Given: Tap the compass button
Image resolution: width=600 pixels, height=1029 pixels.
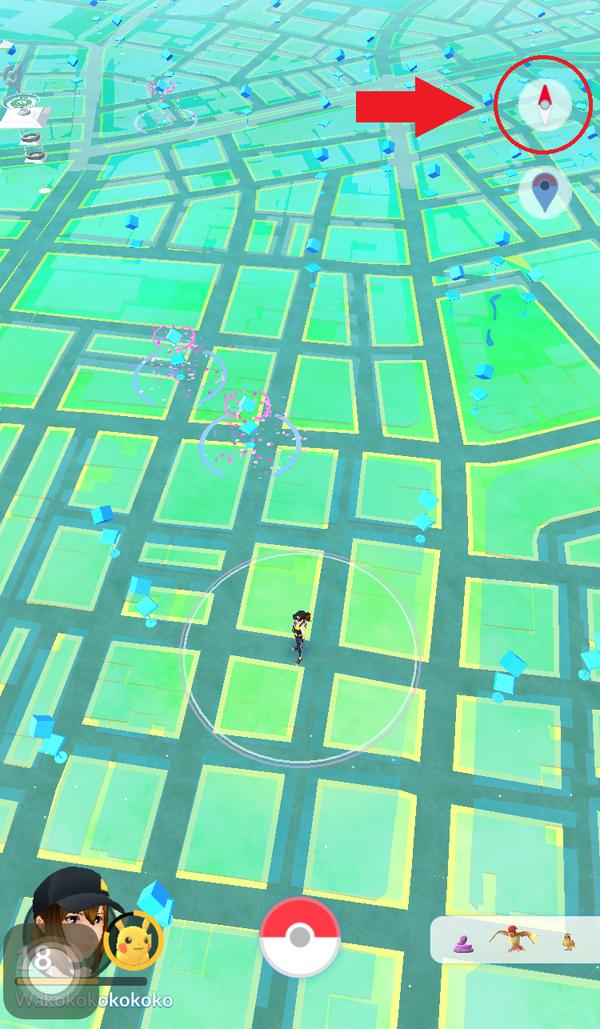Looking at the screenshot, I should 544,103.
